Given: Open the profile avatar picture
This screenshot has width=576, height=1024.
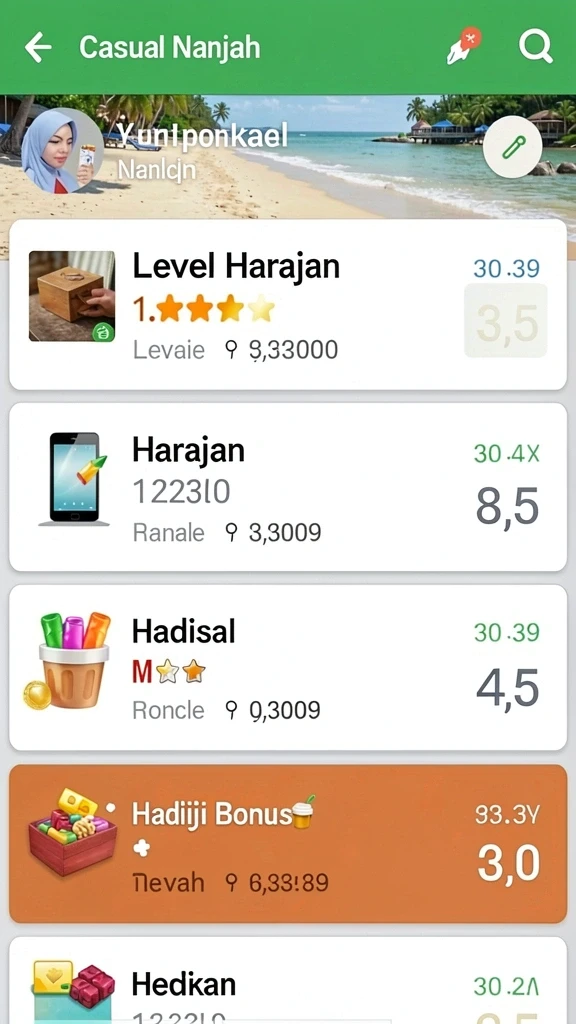Looking at the screenshot, I should pyautogui.click(x=62, y=150).
